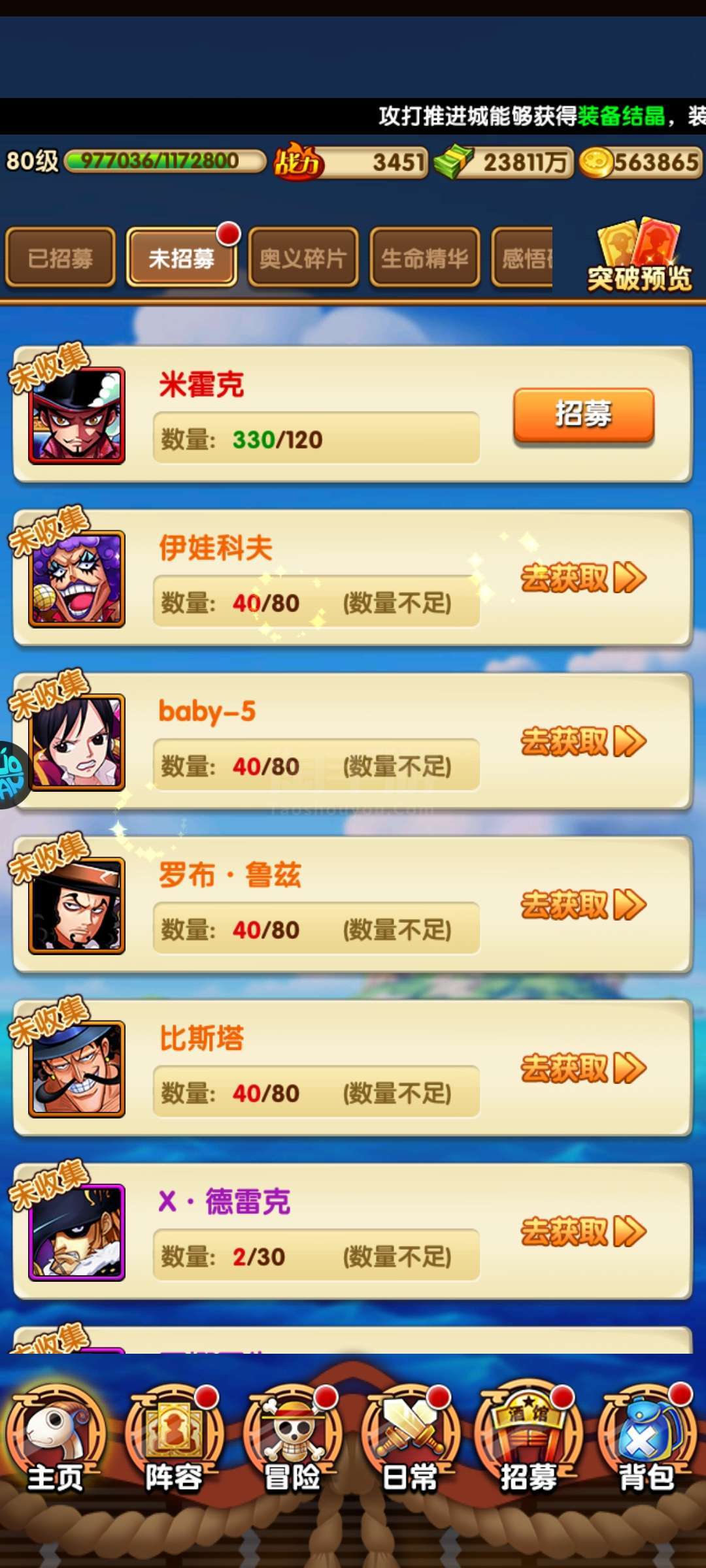Select the 未招募 tab

point(182,257)
